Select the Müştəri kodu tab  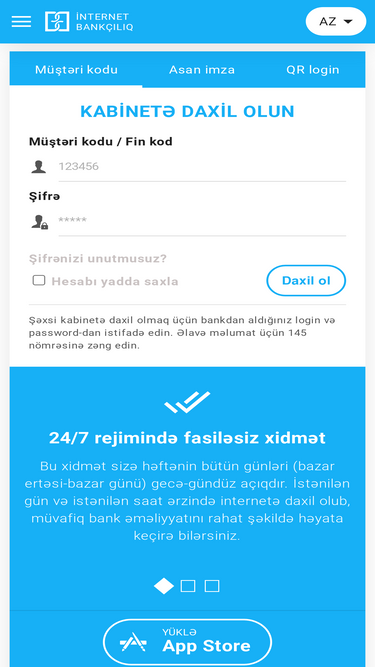point(76,70)
